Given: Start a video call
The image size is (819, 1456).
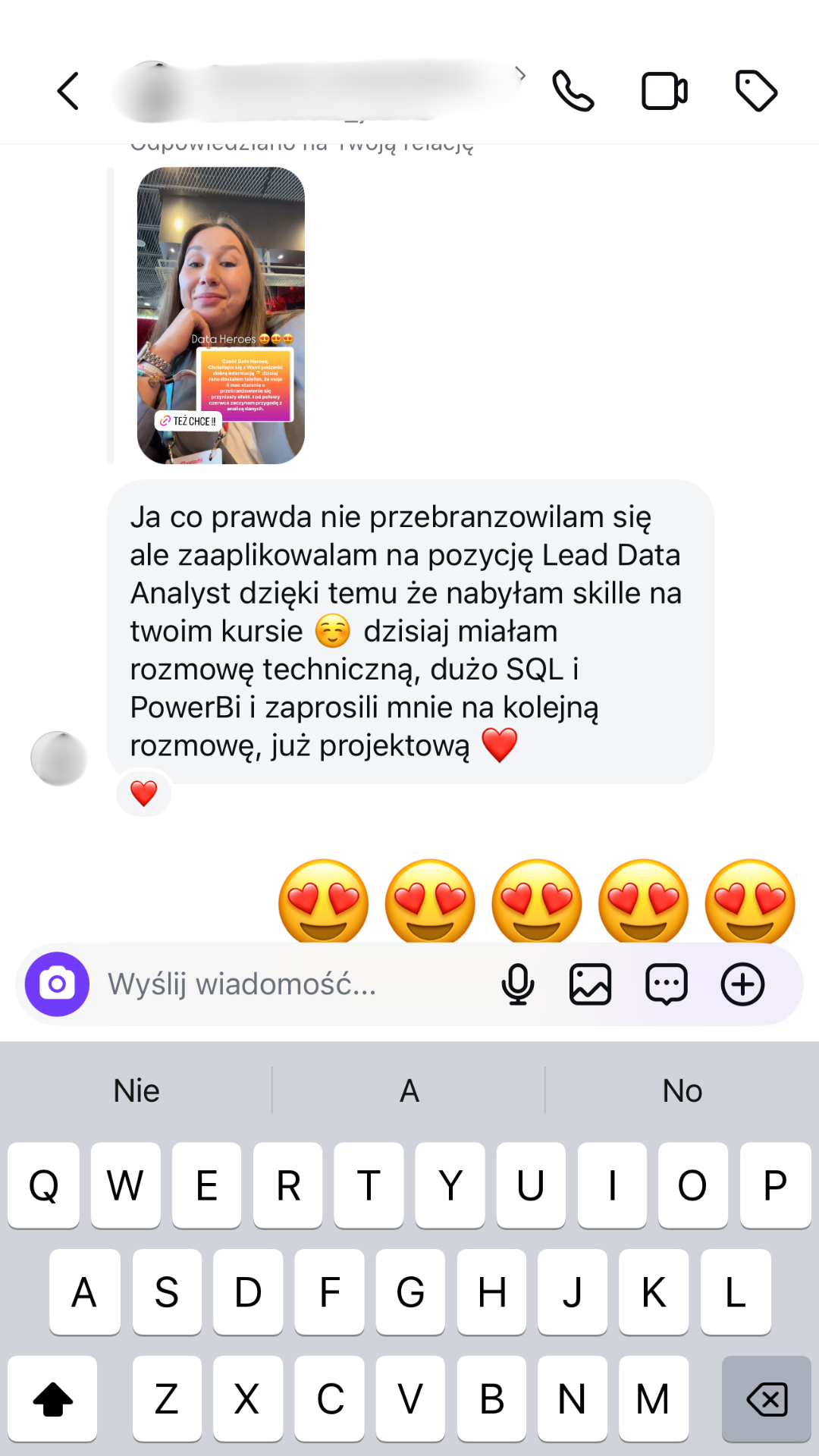Looking at the screenshot, I should [664, 92].
